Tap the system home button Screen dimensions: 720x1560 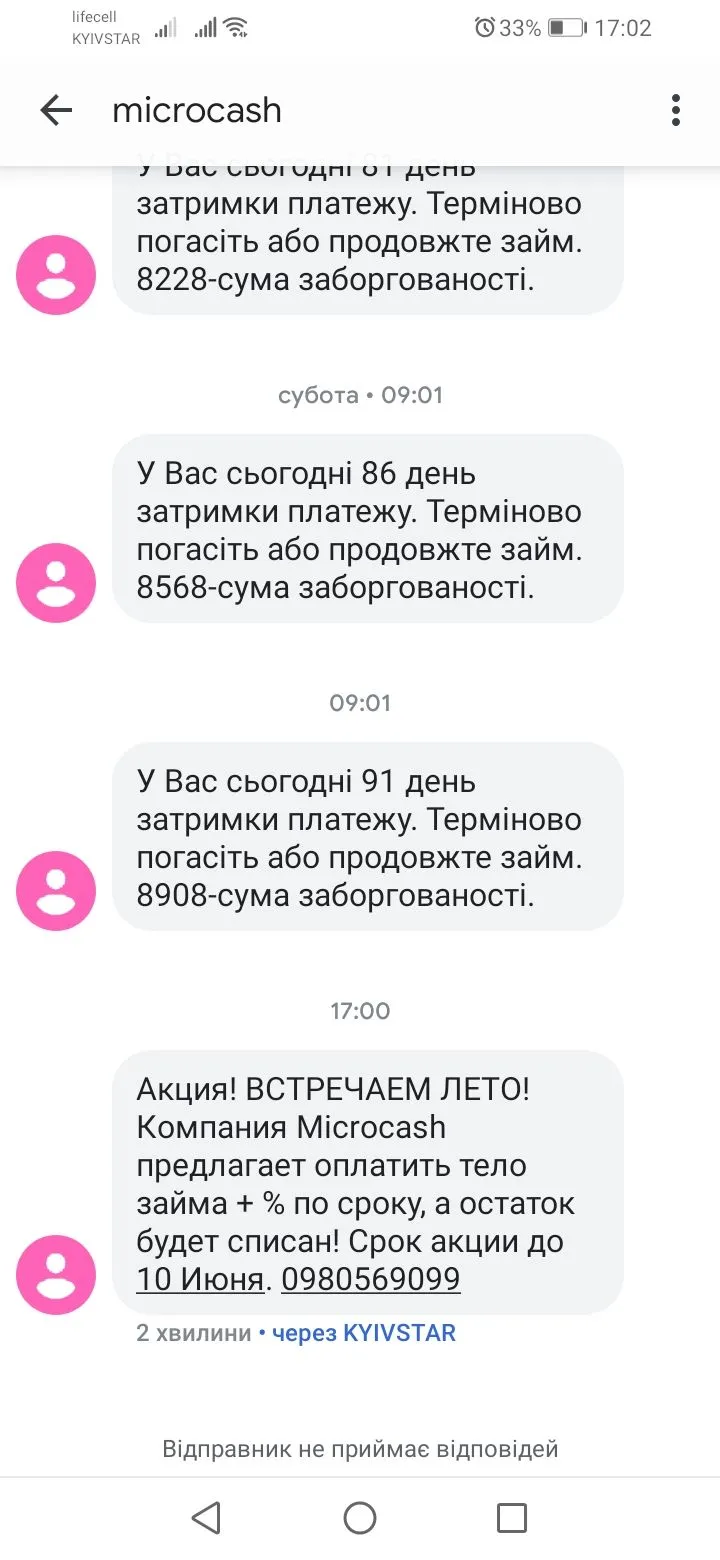[x=360, y=1518]
